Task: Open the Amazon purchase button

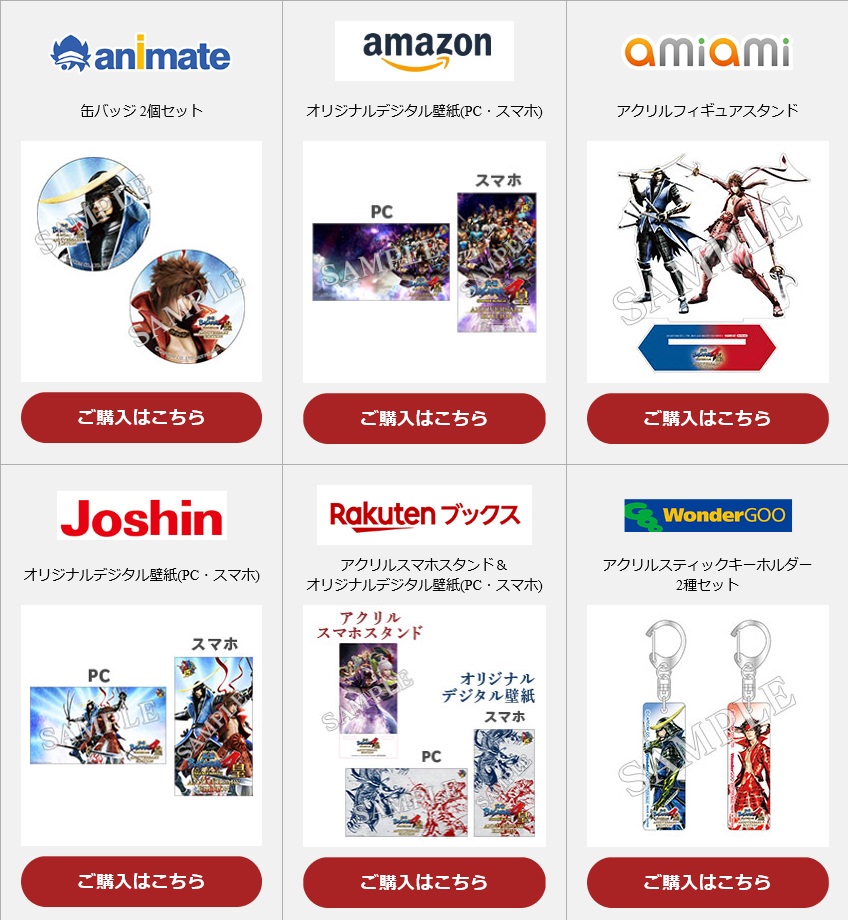Action: coord(424,418)
